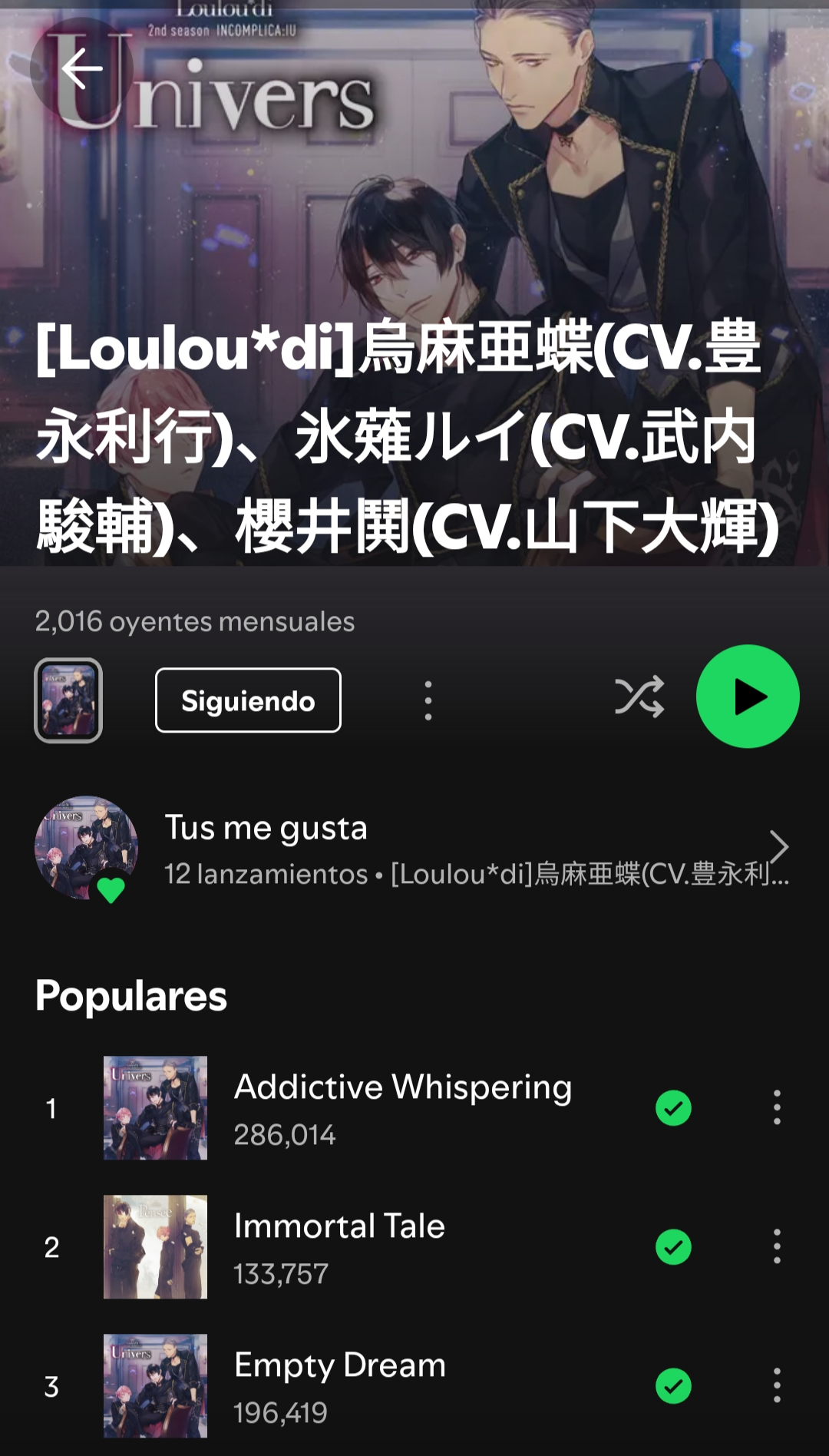The height and width of the screenshot is (1456, 829).
Task: Tap saved checkmark for Empty Dream
Action: (673, 1386)
